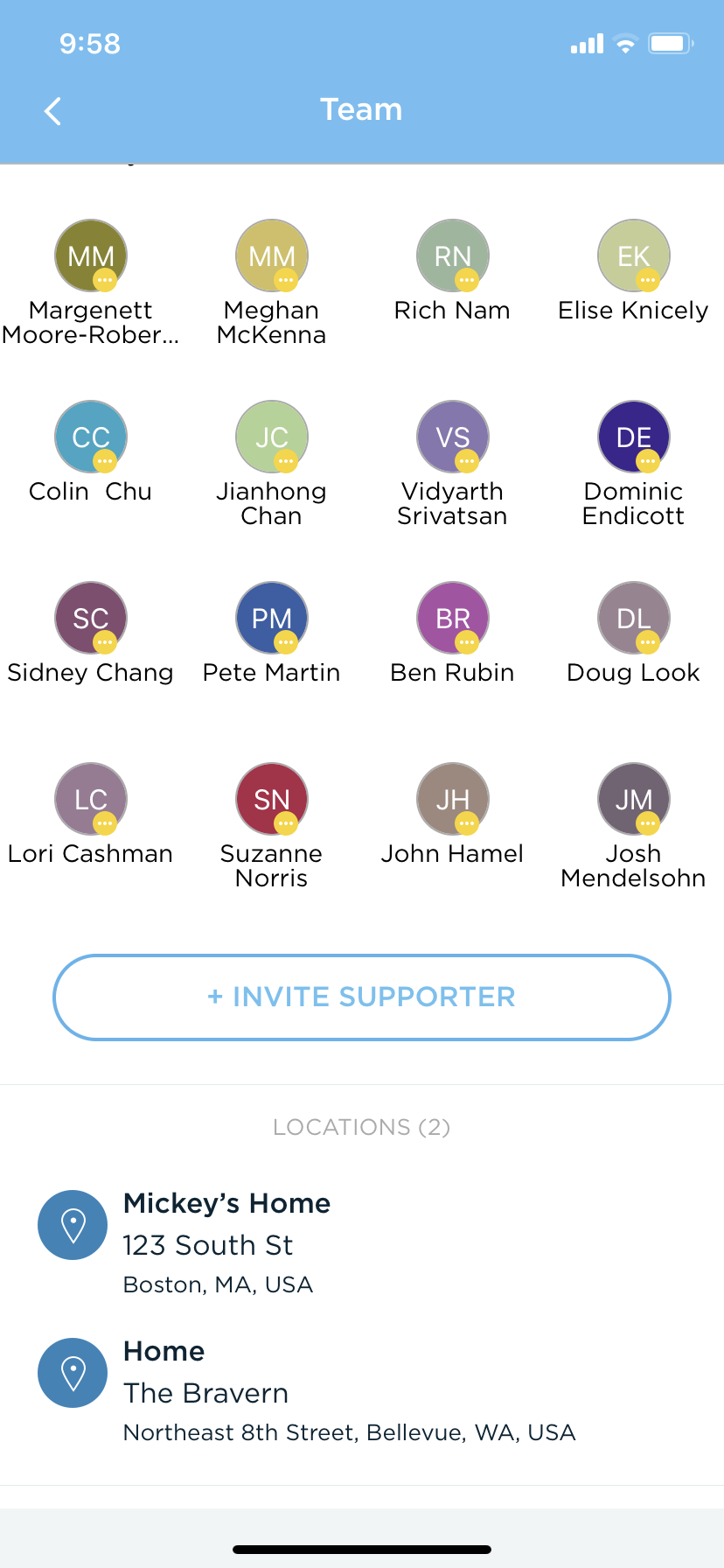
Task: Tap Doug Look's avatar
Action: pos(634,619)
